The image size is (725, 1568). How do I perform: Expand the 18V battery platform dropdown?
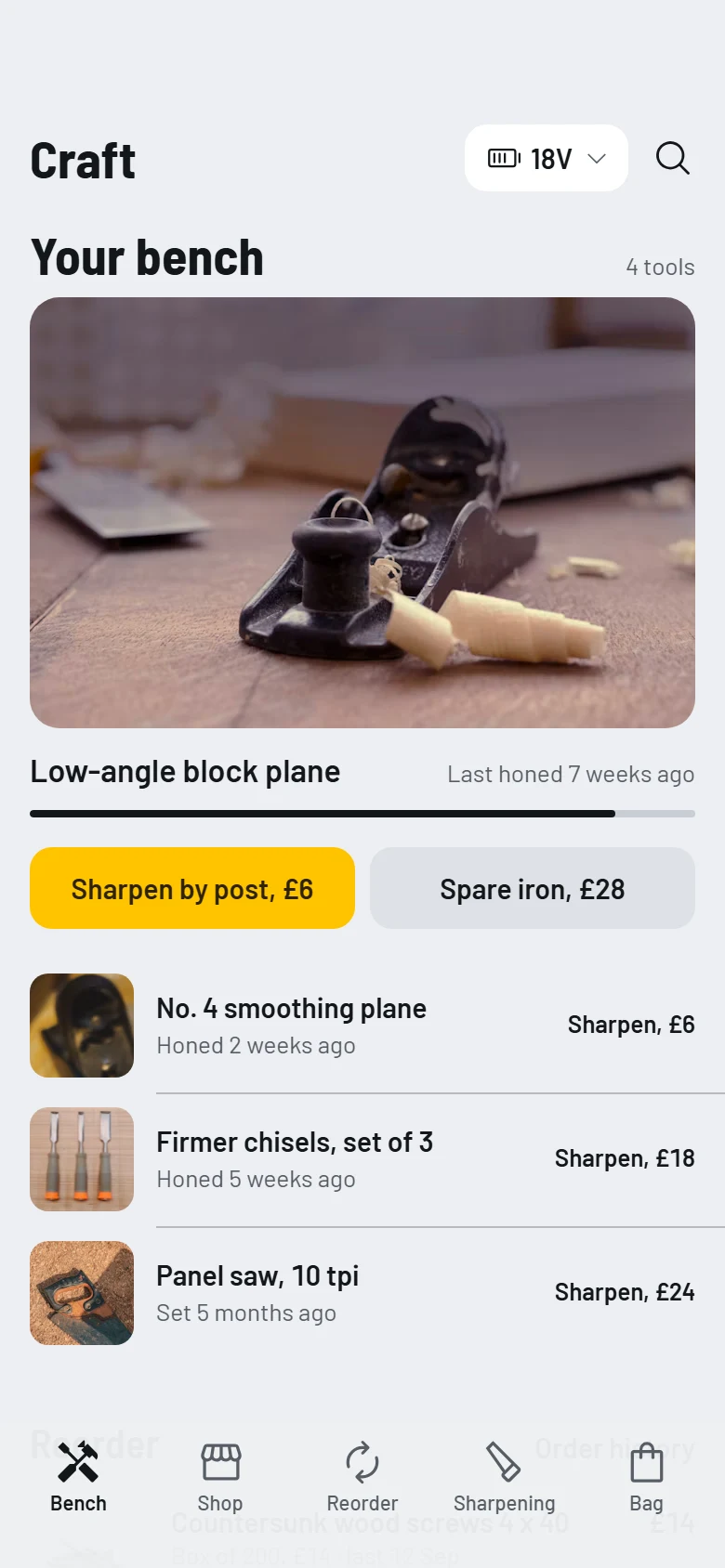[547, 158]
